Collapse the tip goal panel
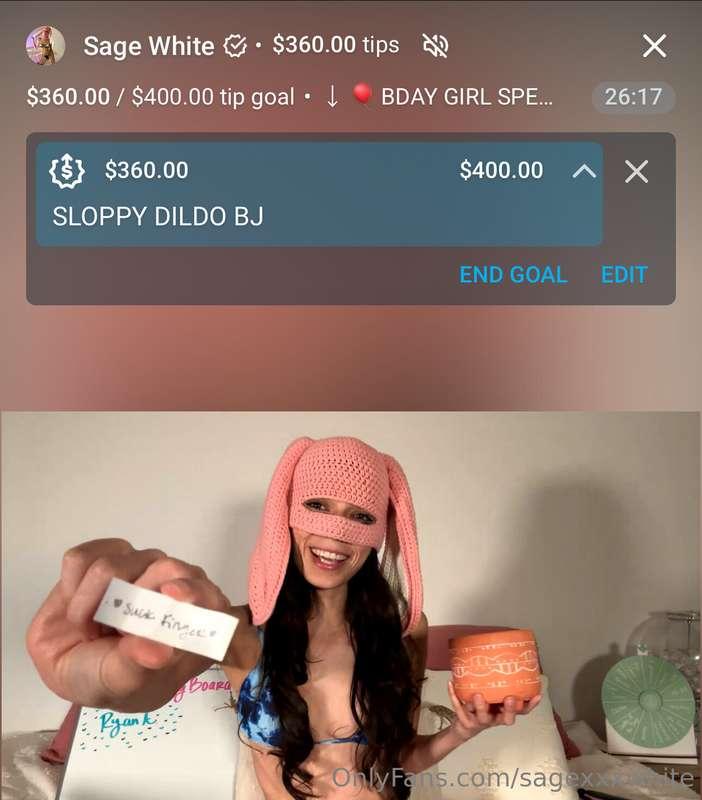The width and height of the screenshot is (702, 800). tap(584, 171)
